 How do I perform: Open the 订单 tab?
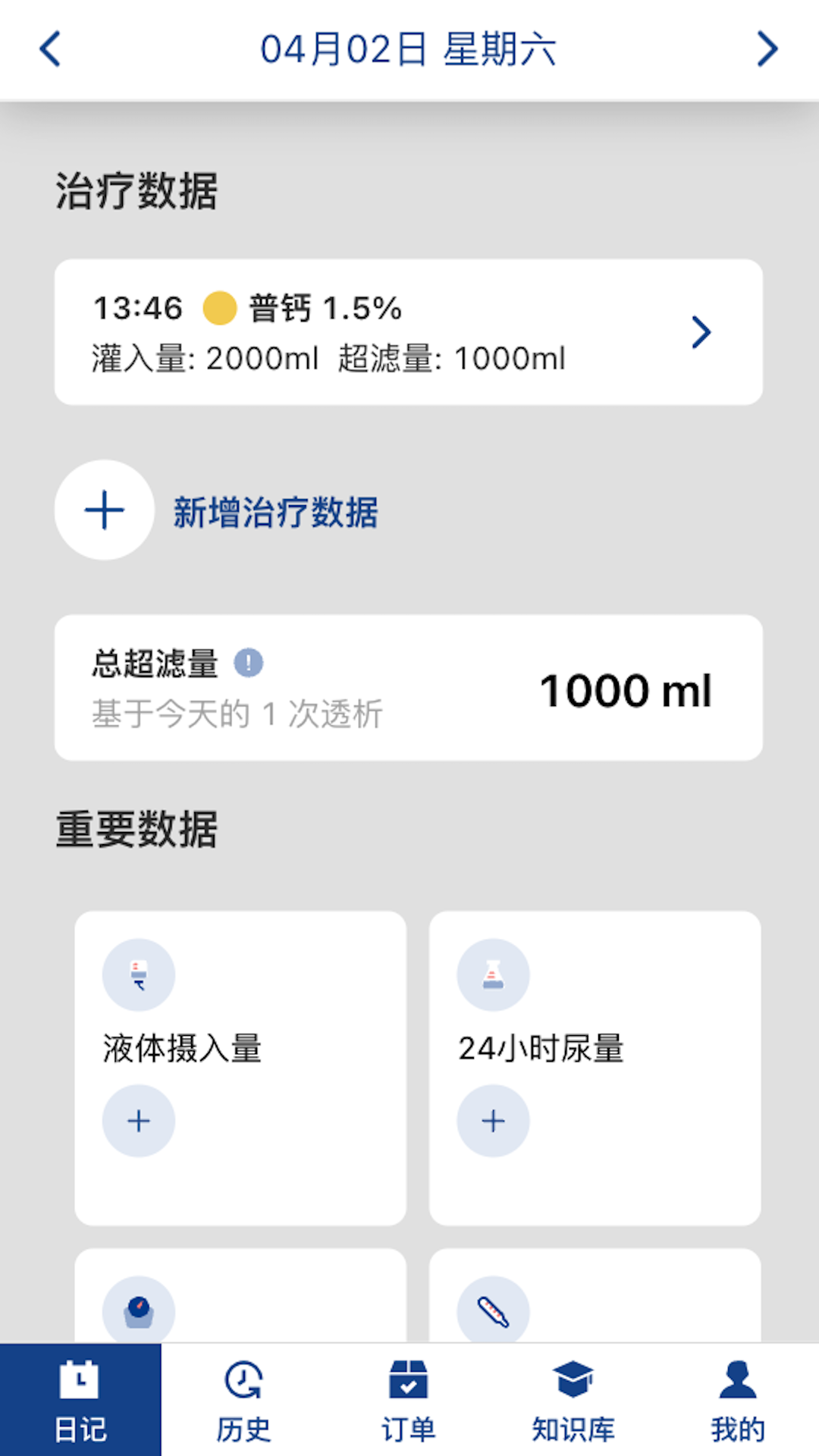point(408,1400)
